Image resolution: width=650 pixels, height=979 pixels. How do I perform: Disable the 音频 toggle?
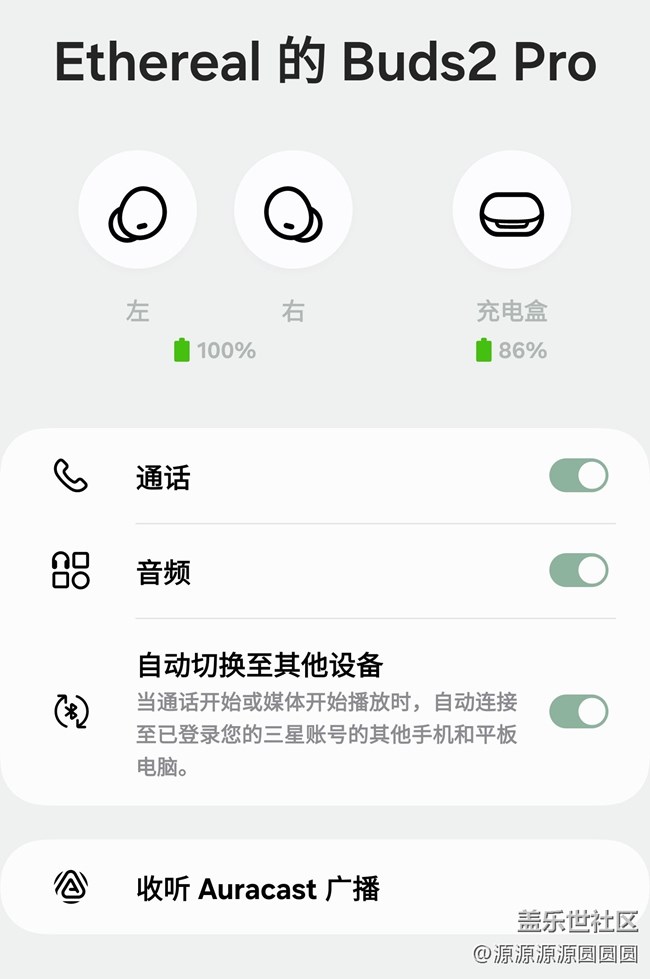coord(578,571)
